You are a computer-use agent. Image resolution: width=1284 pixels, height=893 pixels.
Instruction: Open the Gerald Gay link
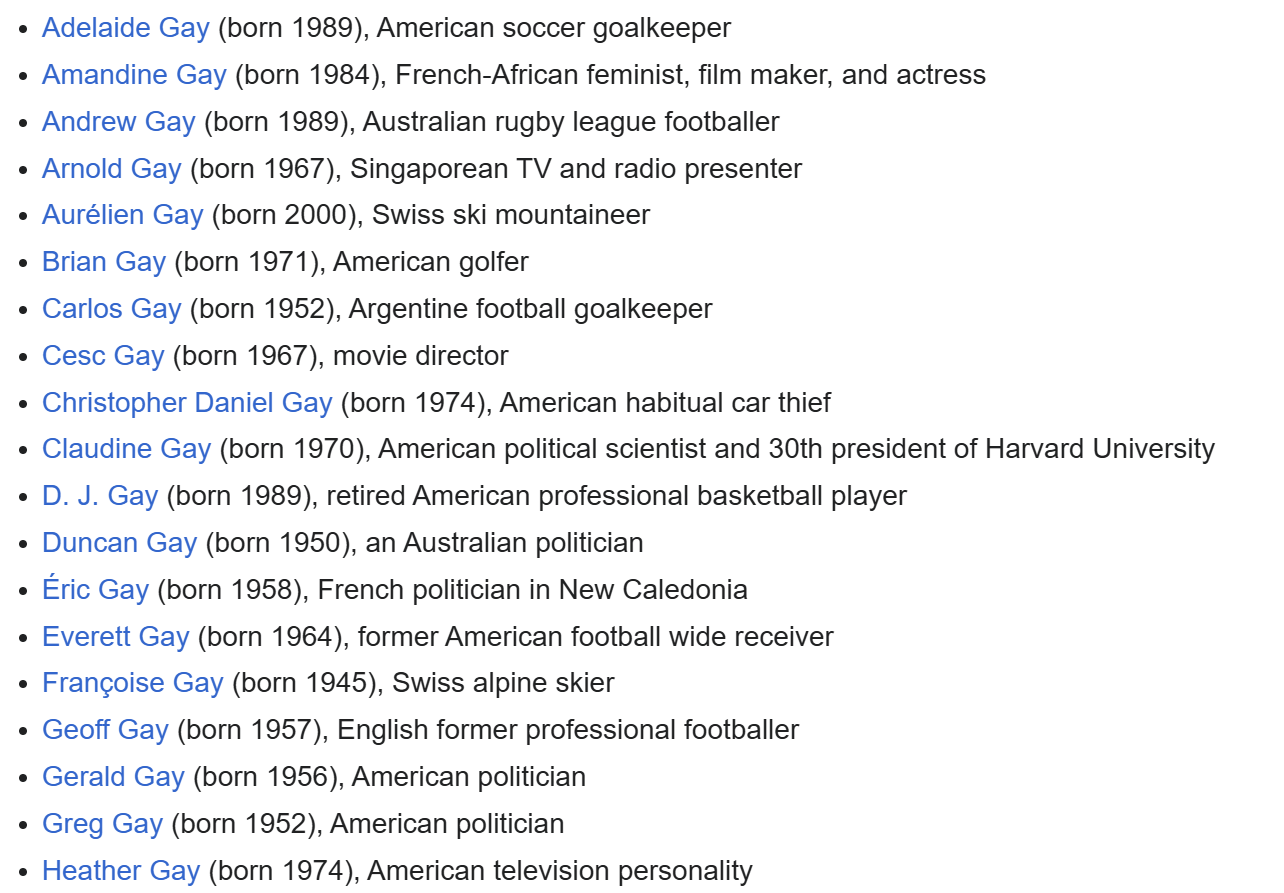point(113,777)
